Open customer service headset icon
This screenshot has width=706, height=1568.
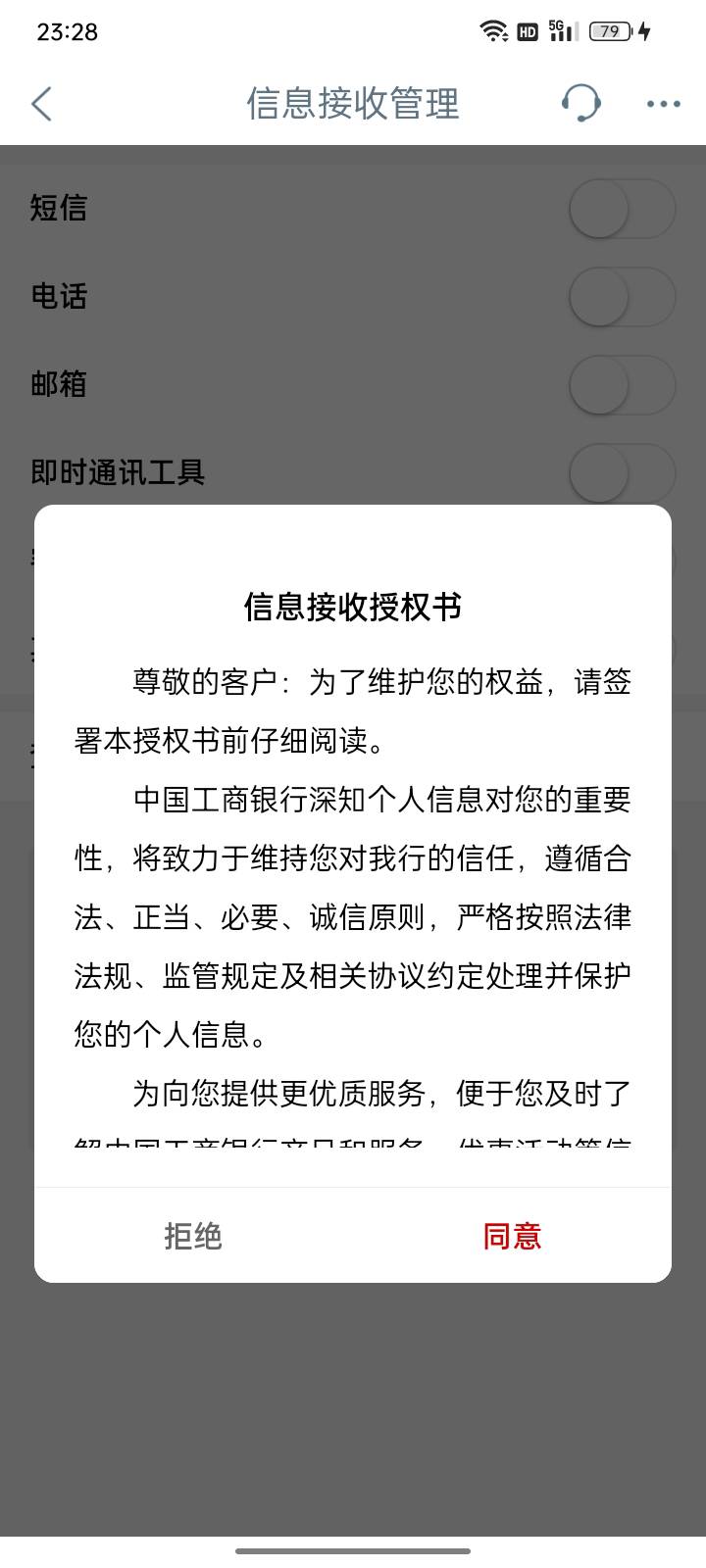click(580, 103)
